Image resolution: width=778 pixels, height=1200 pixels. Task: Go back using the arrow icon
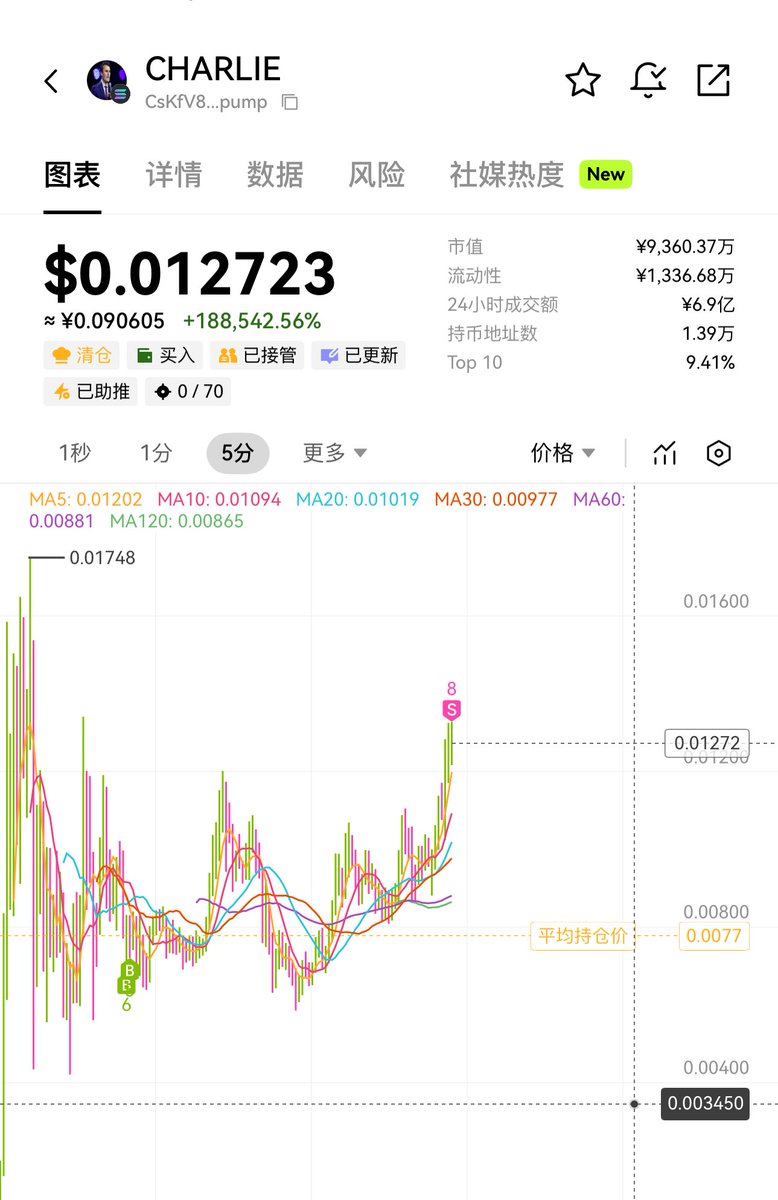[52, 82]
